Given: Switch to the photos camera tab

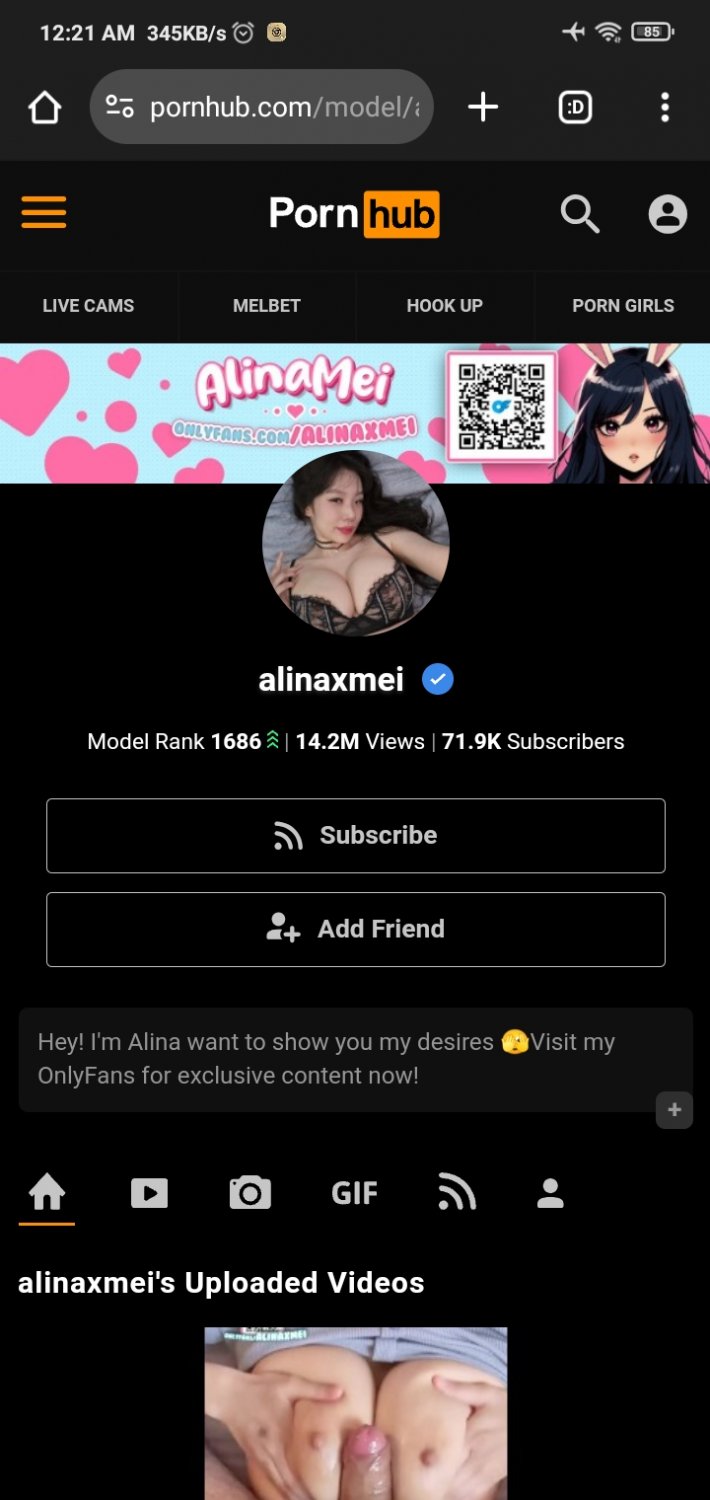Looking at the screenshot, I should (250, 1193).
